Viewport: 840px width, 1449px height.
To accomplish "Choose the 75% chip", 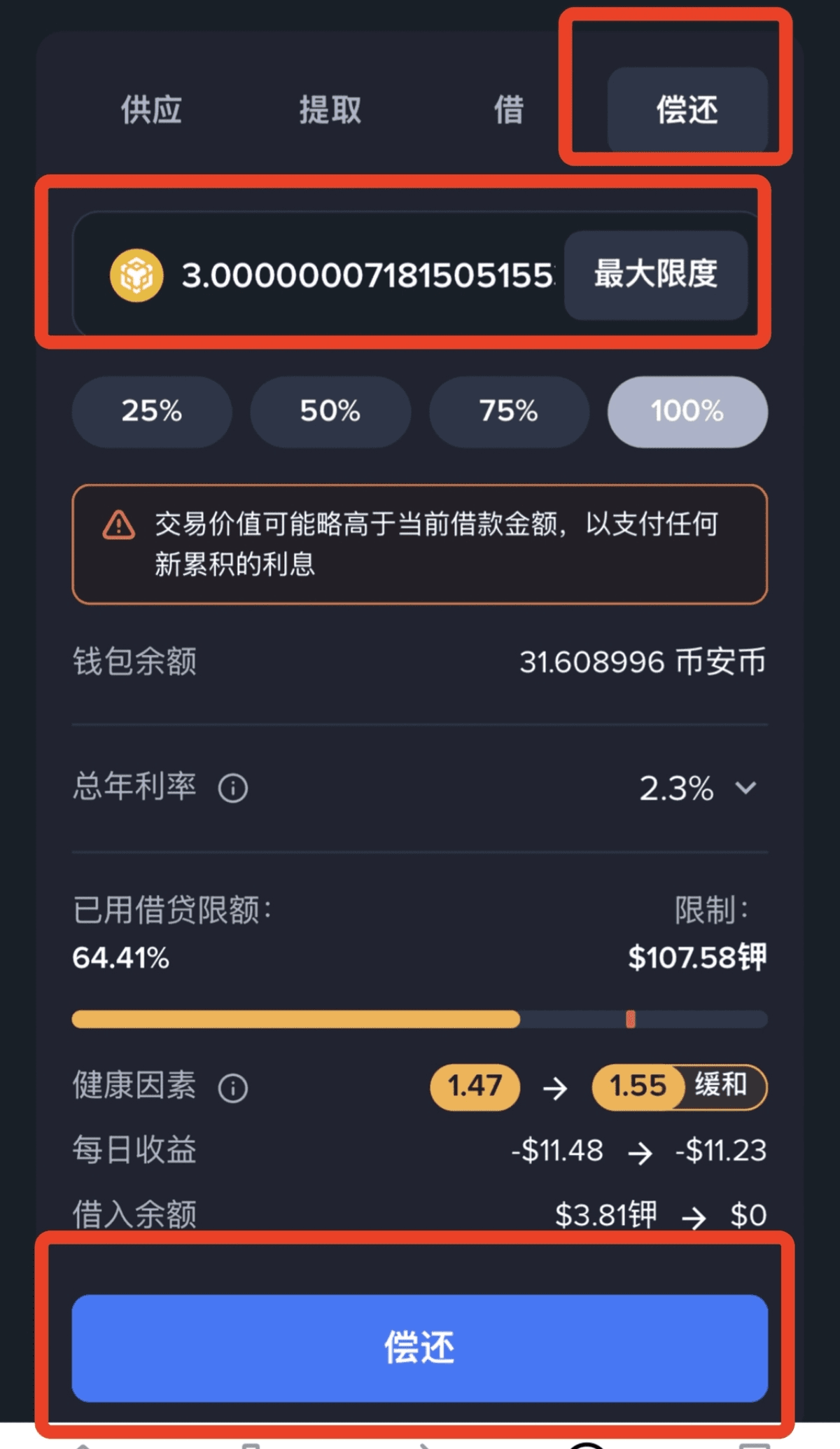I will tap(509, 411).
